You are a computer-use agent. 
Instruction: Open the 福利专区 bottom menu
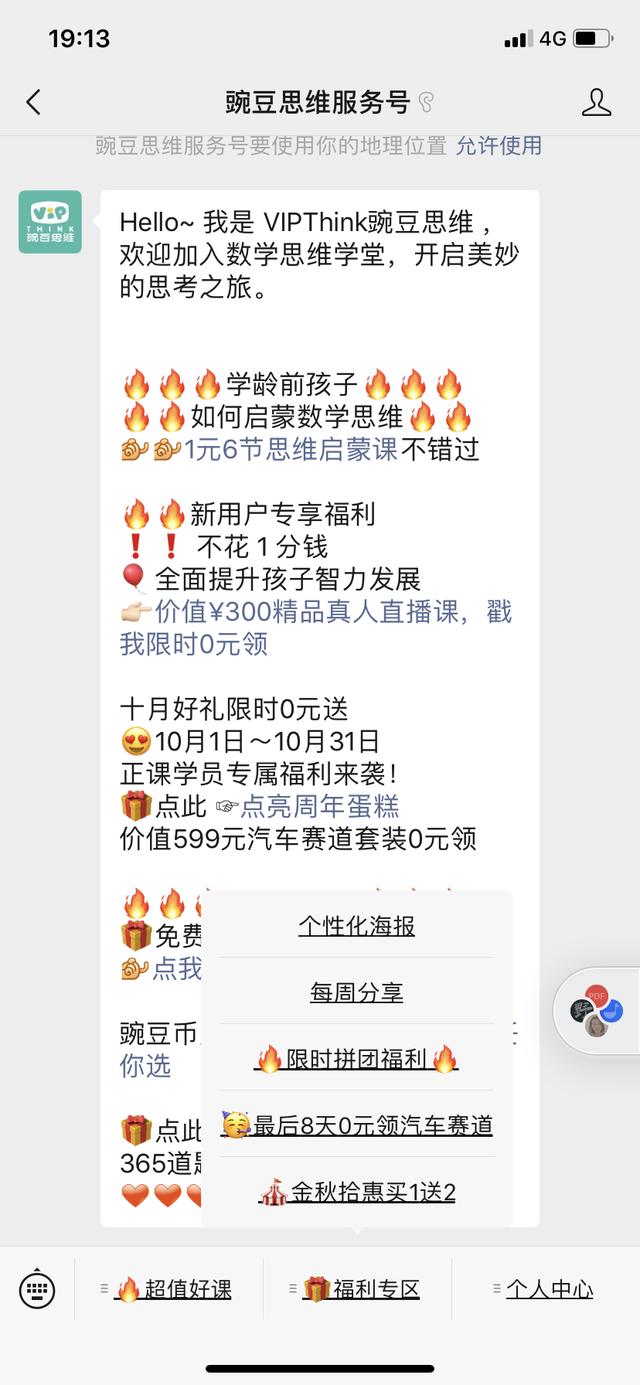coord(357,1289)
